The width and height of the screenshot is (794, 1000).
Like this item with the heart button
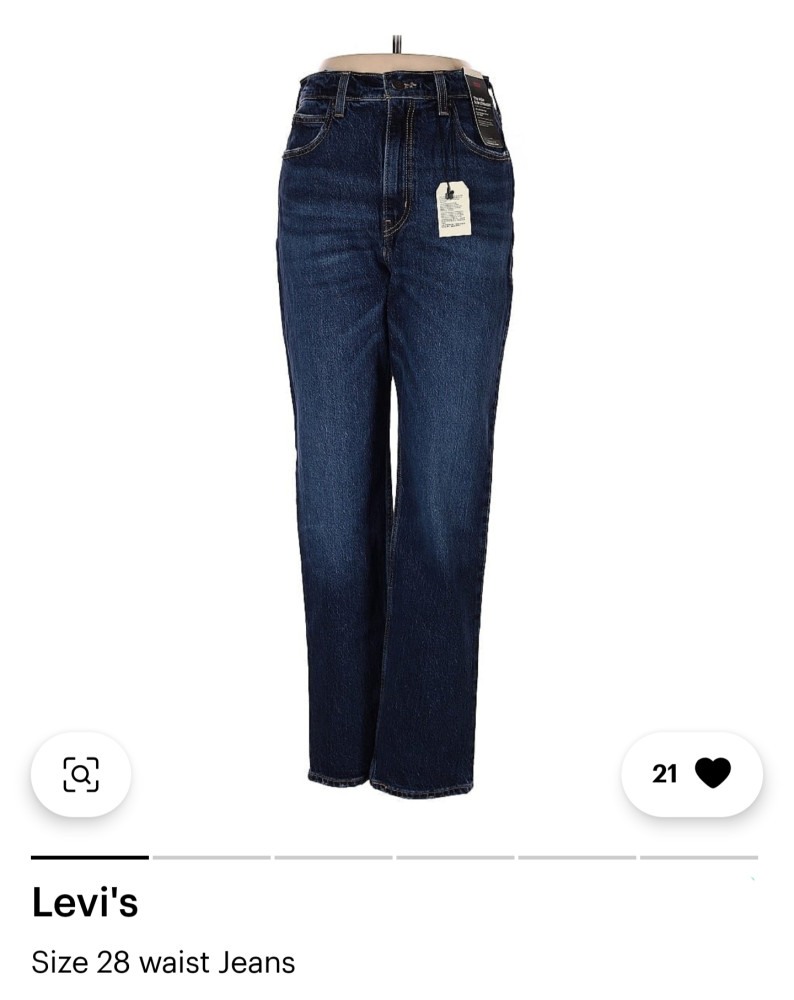(711, 773)
